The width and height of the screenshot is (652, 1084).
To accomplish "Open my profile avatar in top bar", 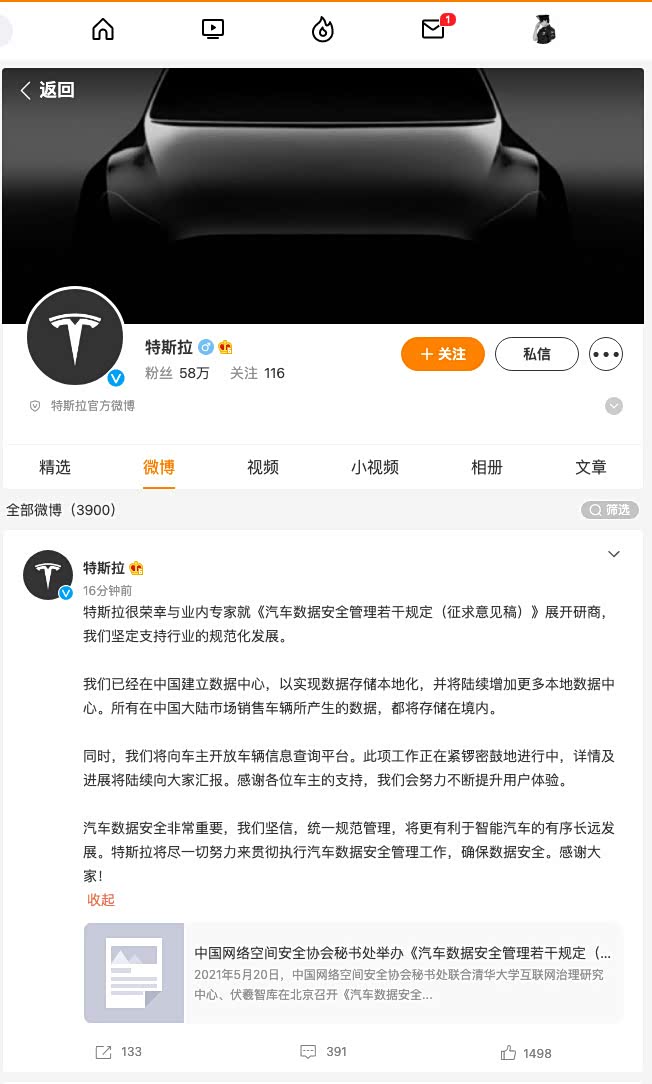I will point(543,30).
